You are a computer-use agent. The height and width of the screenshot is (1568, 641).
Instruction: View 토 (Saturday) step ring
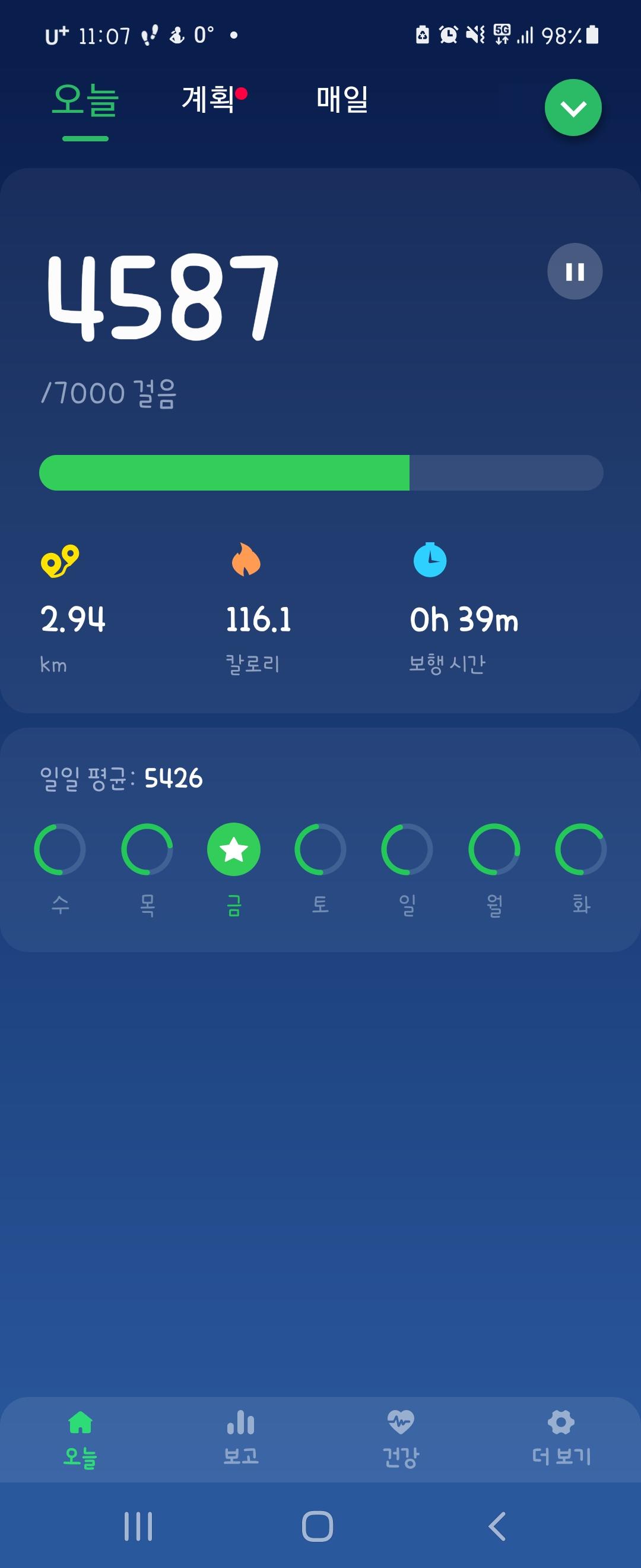320,849
